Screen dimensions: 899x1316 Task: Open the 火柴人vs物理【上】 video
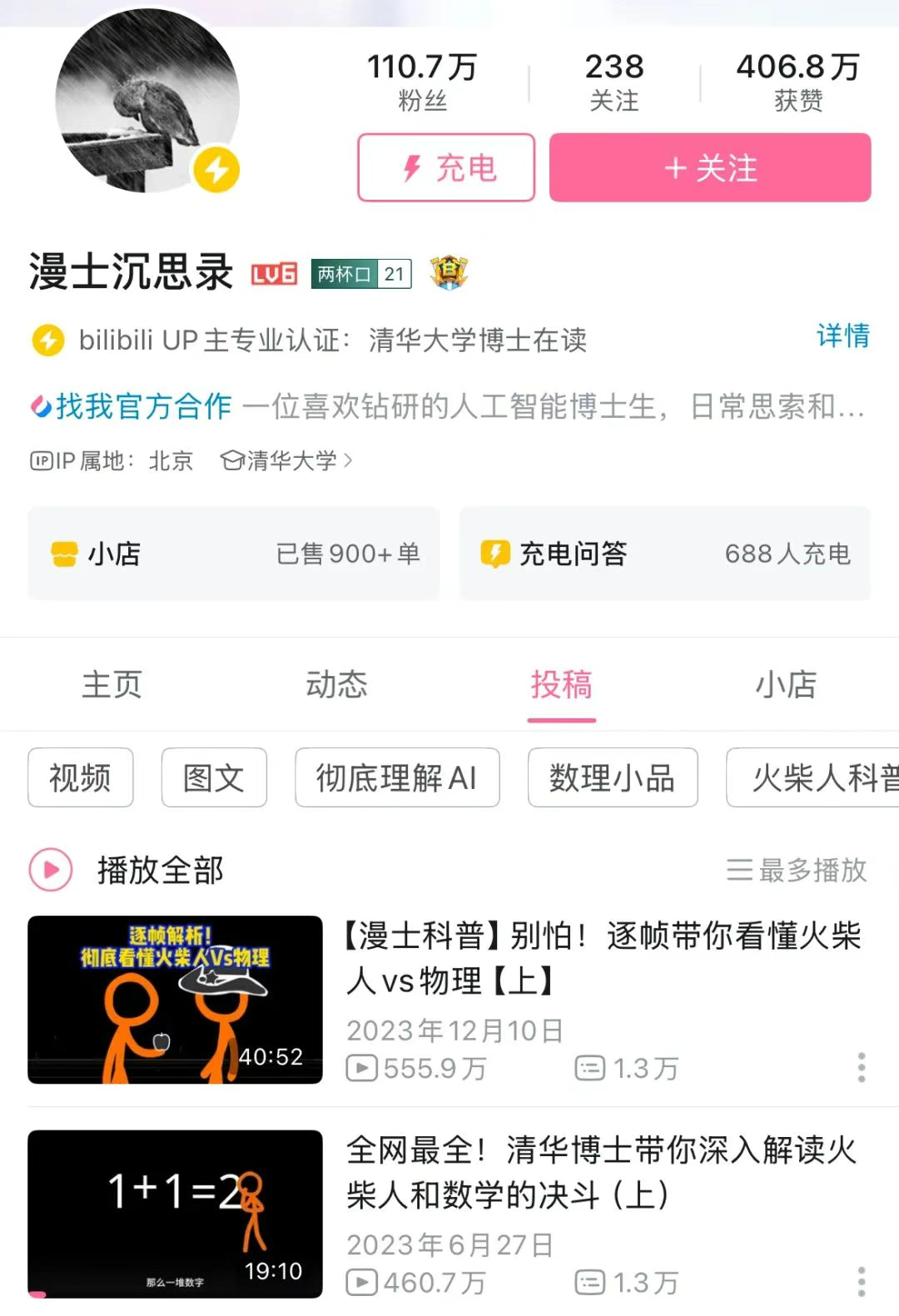tap(603, 958)
